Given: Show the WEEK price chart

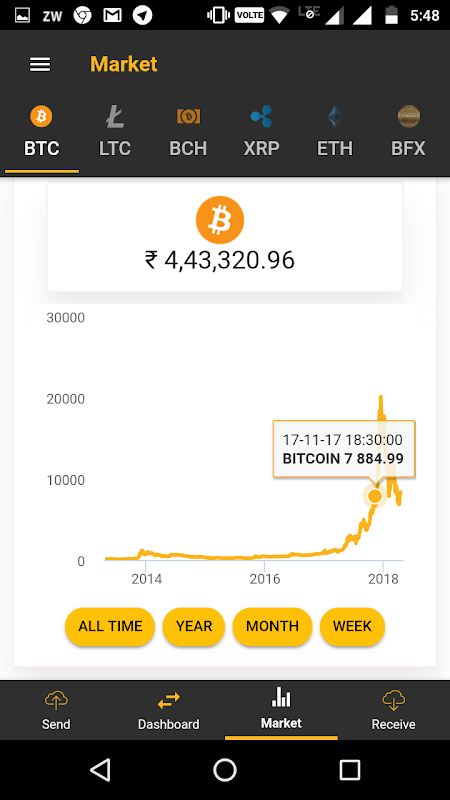Looking at the screenshot, I should click(x=352, y=626).
